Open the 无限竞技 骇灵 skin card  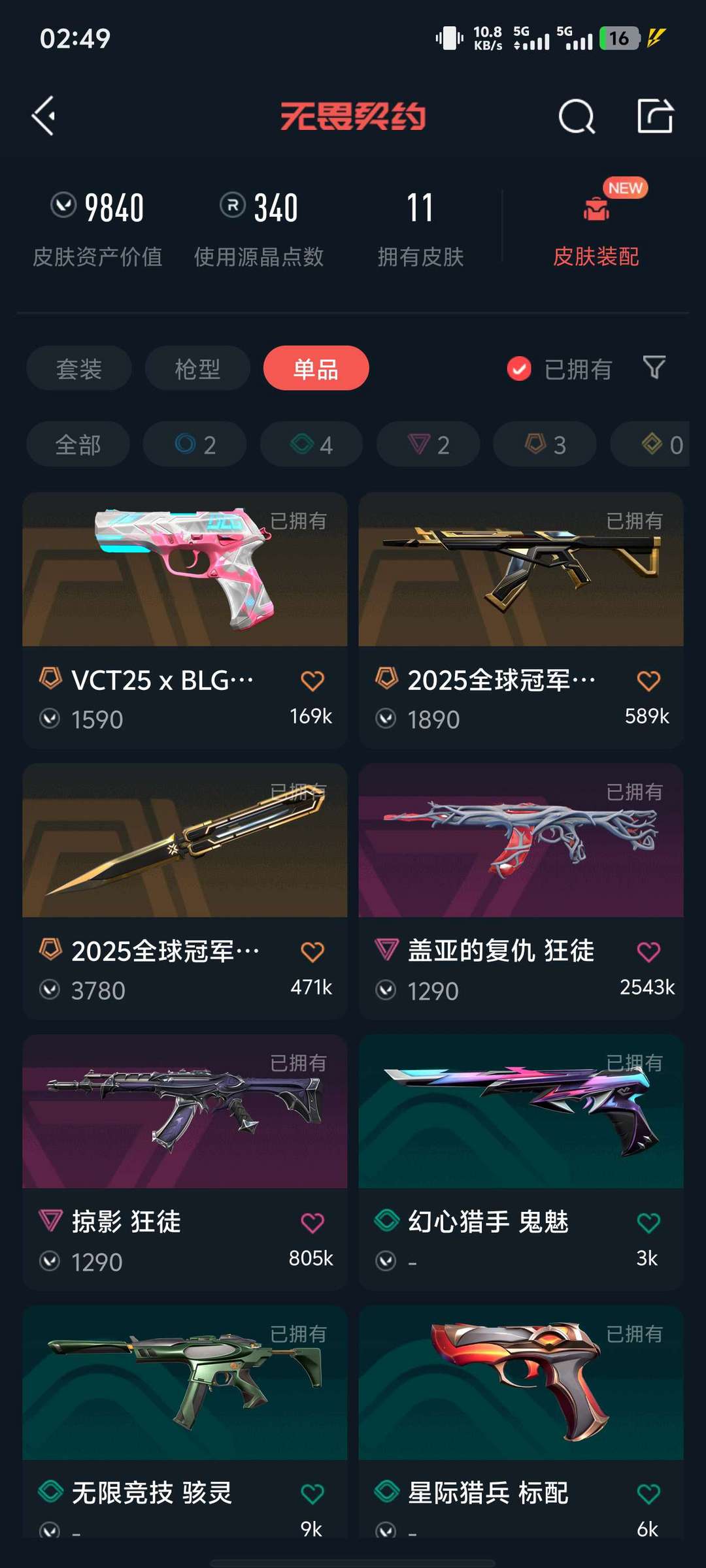[185, 1422]
